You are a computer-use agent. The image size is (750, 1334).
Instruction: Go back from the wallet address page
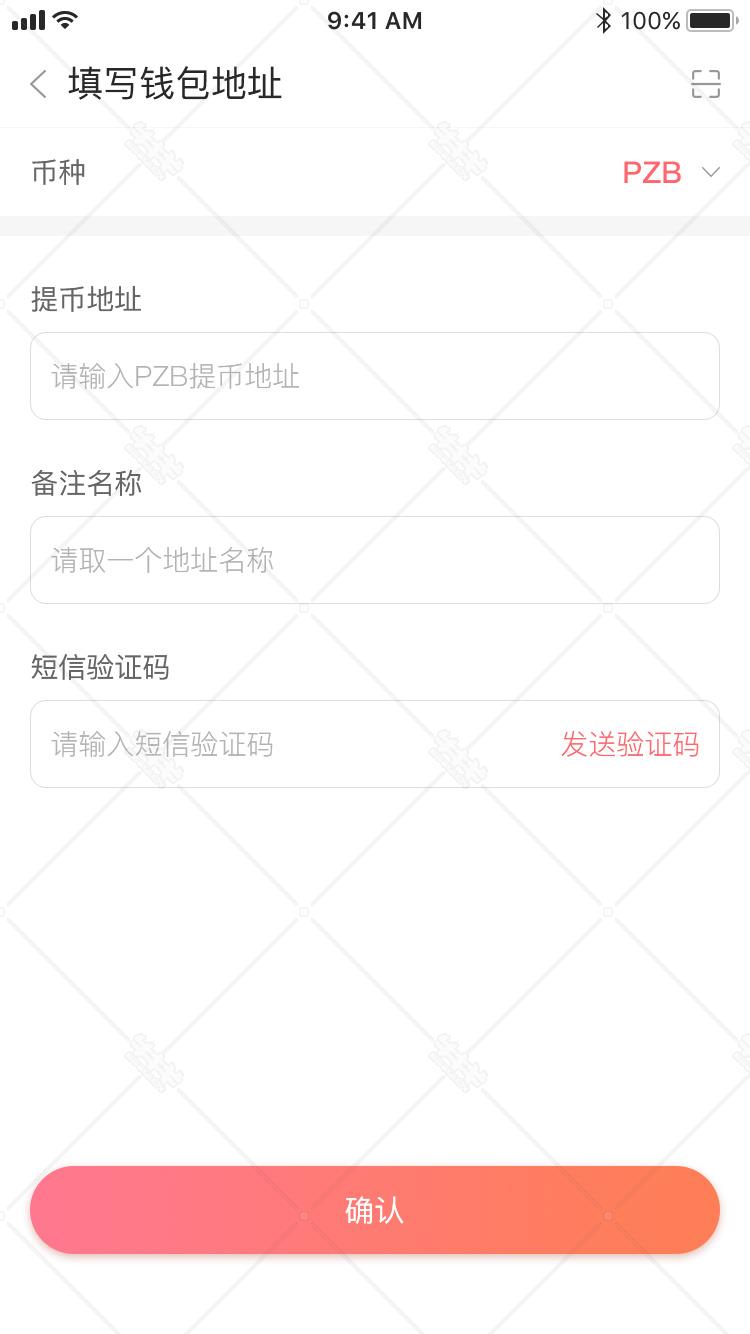(x=39, y=85)
